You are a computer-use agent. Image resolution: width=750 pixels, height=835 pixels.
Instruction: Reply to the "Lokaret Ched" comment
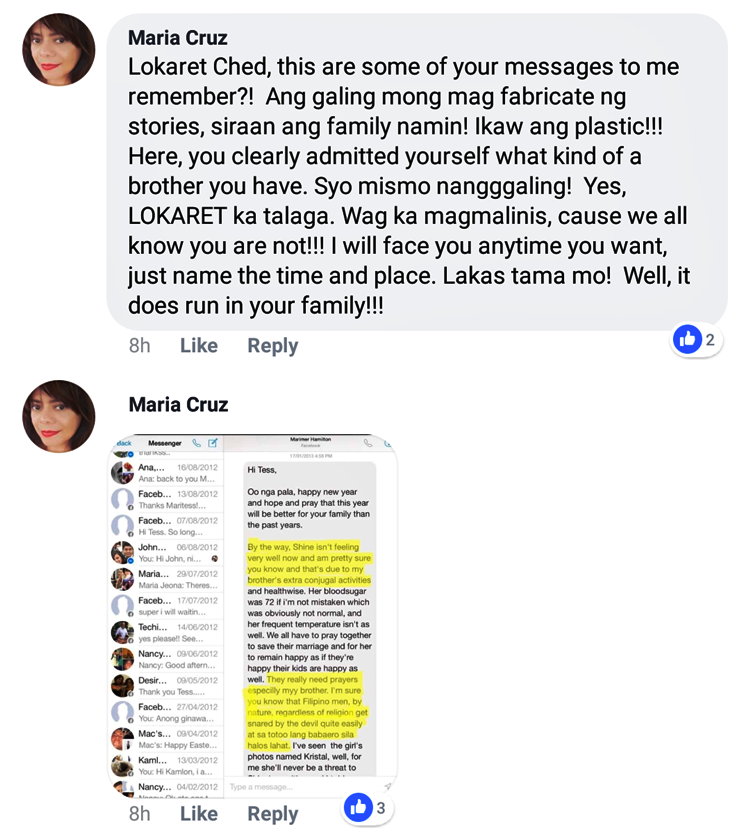272,346
